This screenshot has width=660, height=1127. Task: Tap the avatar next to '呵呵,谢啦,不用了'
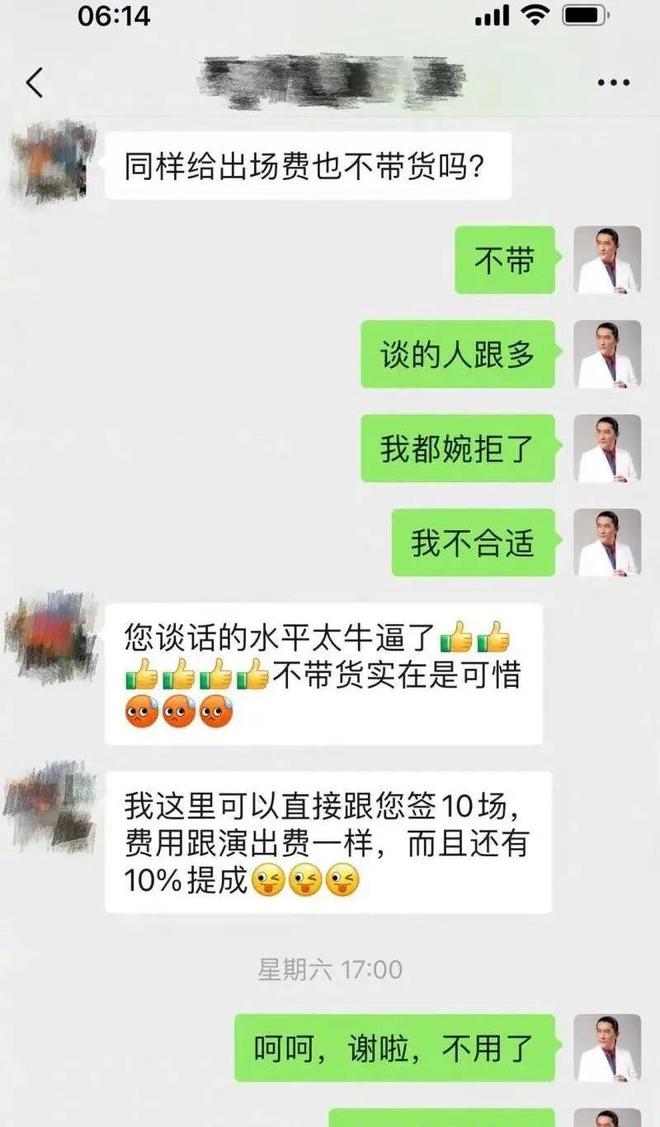607,1049
